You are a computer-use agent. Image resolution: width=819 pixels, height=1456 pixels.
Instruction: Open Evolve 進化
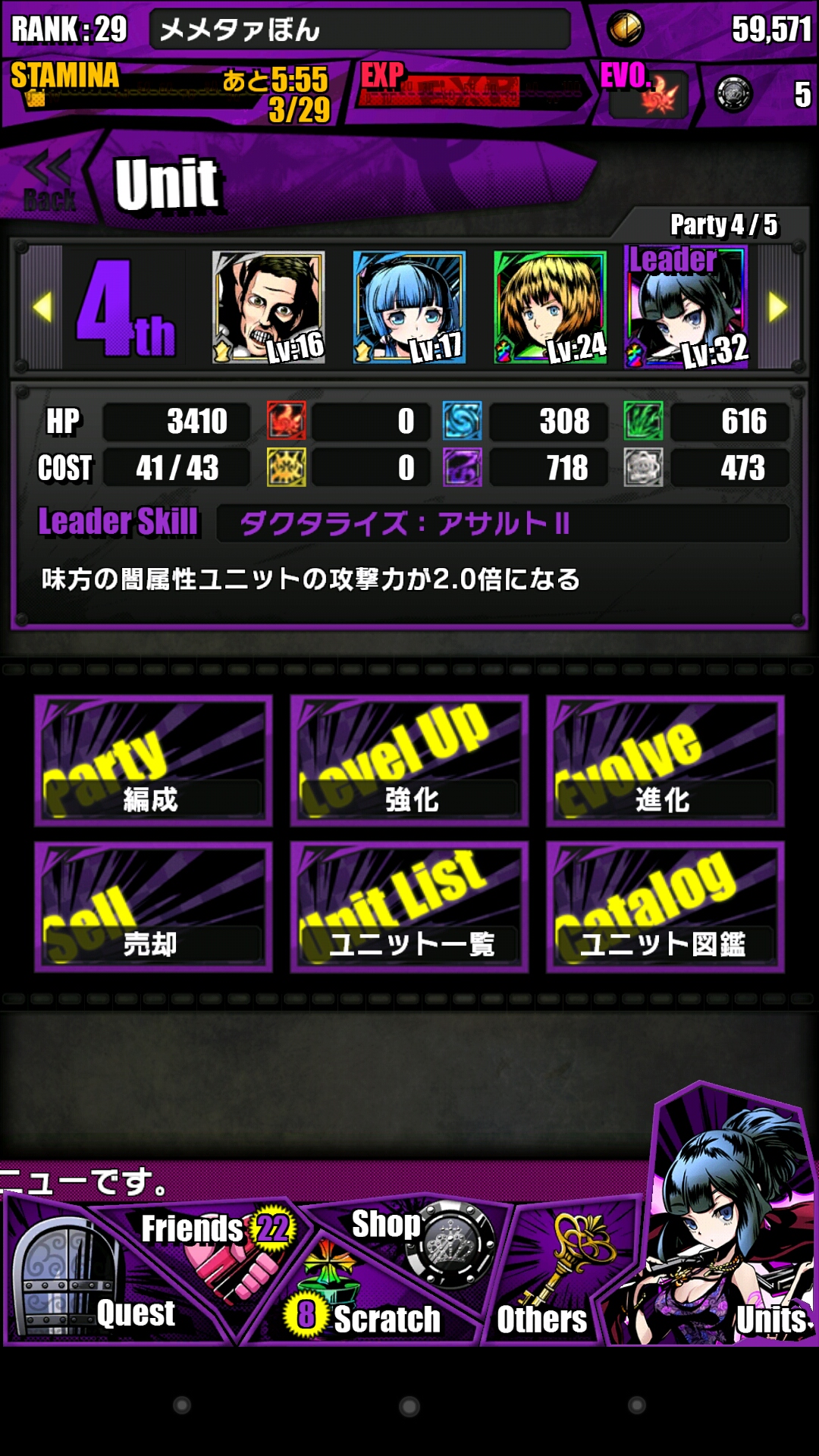(665, 761)
